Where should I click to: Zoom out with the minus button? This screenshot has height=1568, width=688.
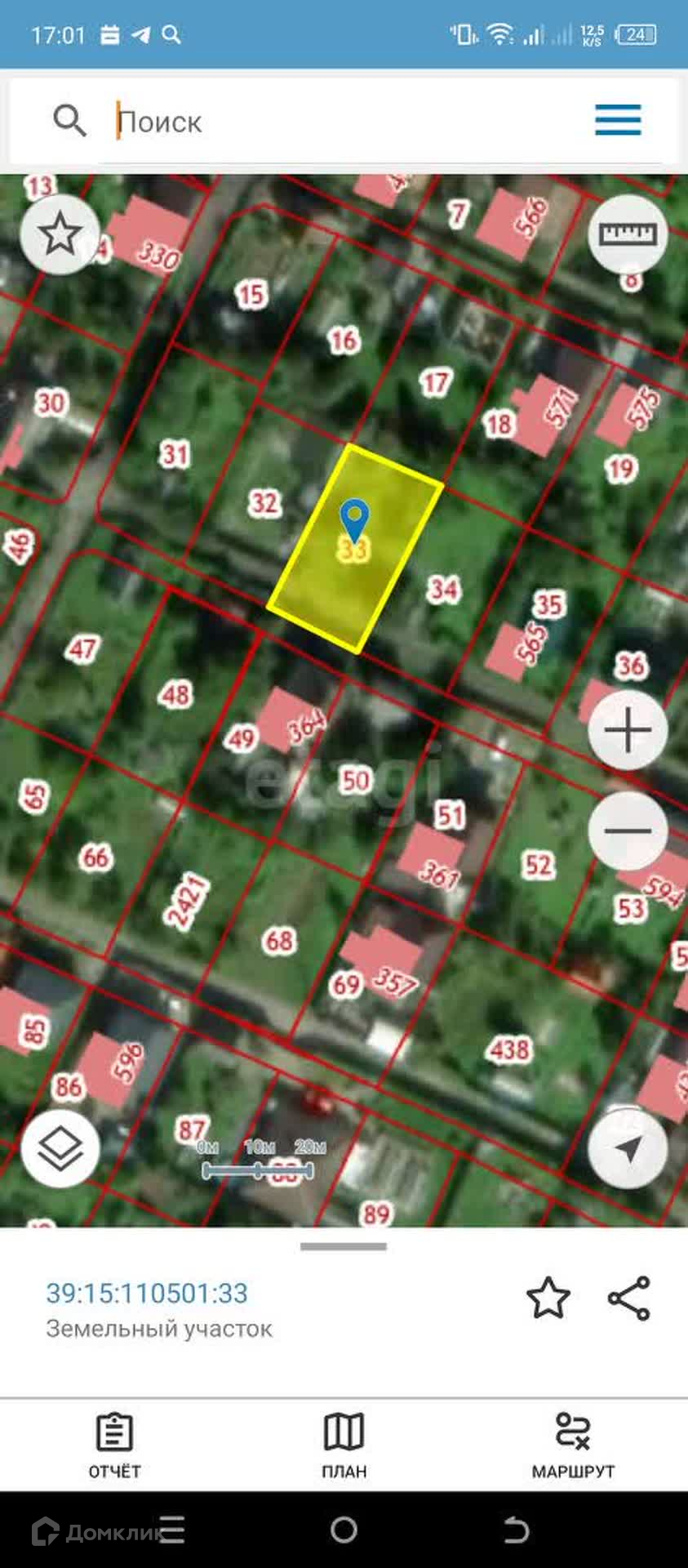click(628, 831)
